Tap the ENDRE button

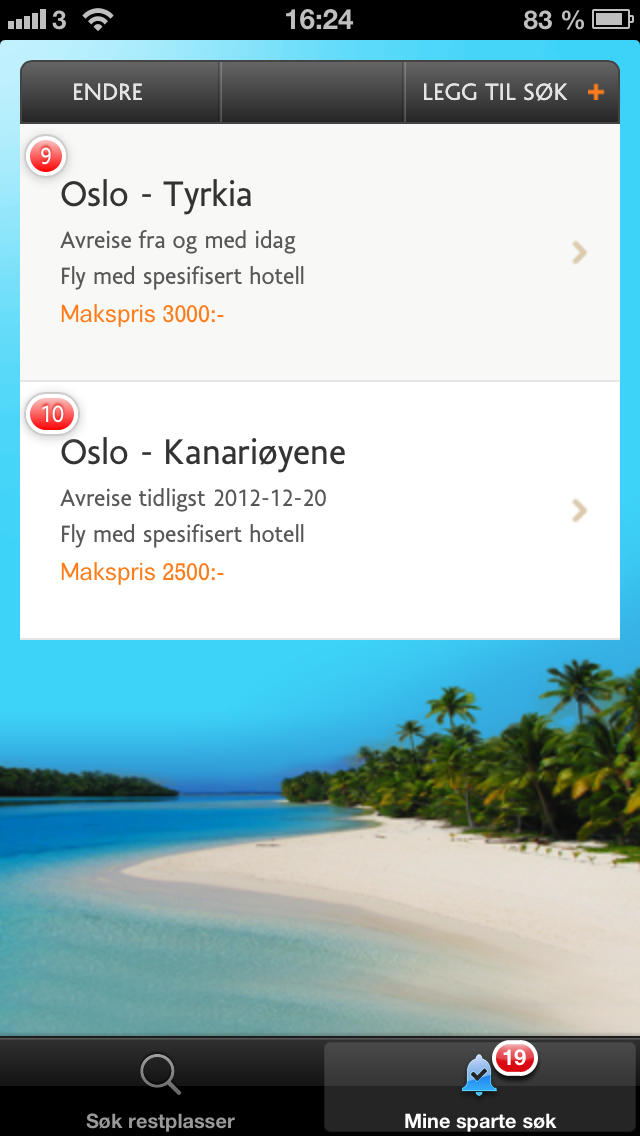coord(108,92)
